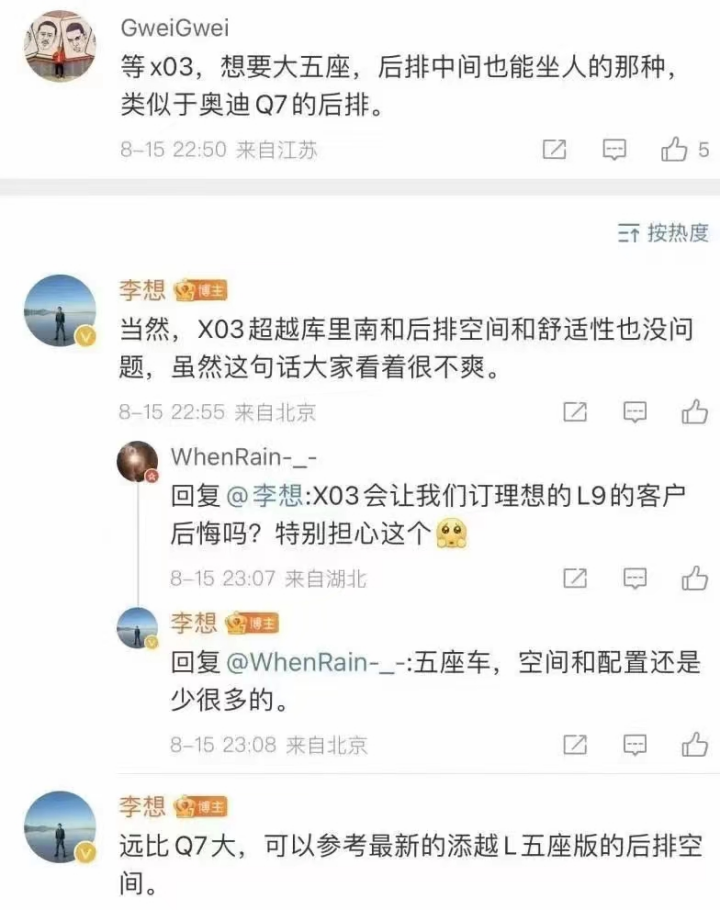Viewport: 720px width, 910px height.
Task: Like WhenRain-_-'s reply
Action: click(694, 578)
